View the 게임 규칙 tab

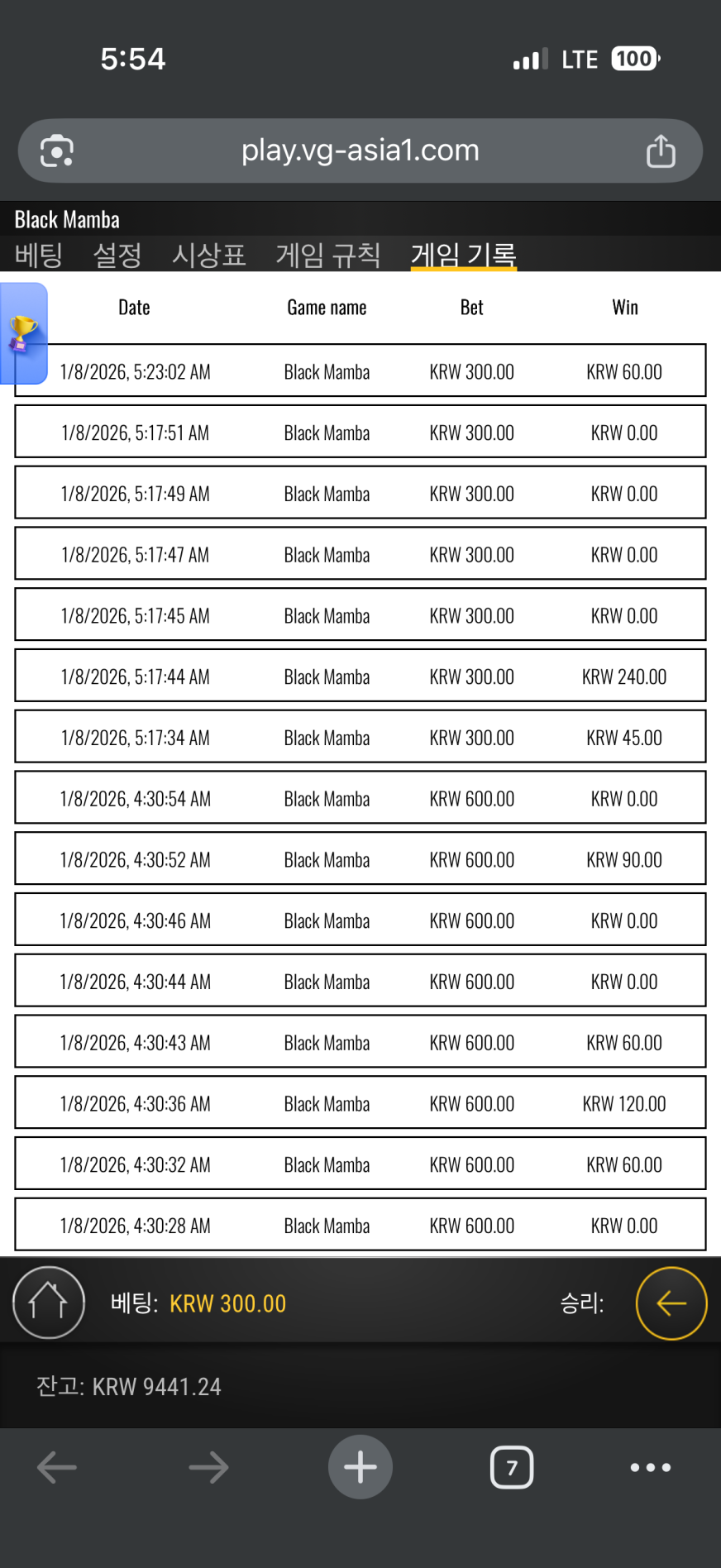point(327,255)
